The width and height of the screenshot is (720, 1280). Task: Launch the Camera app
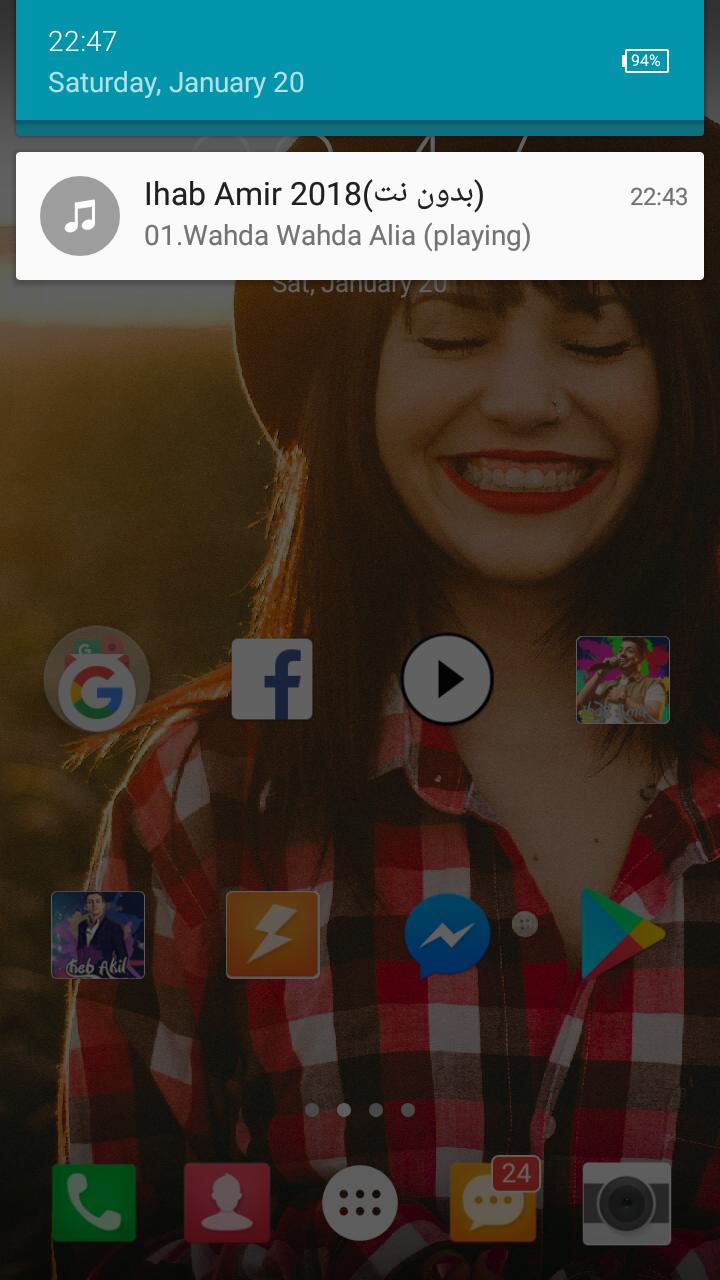[627, 1203]
